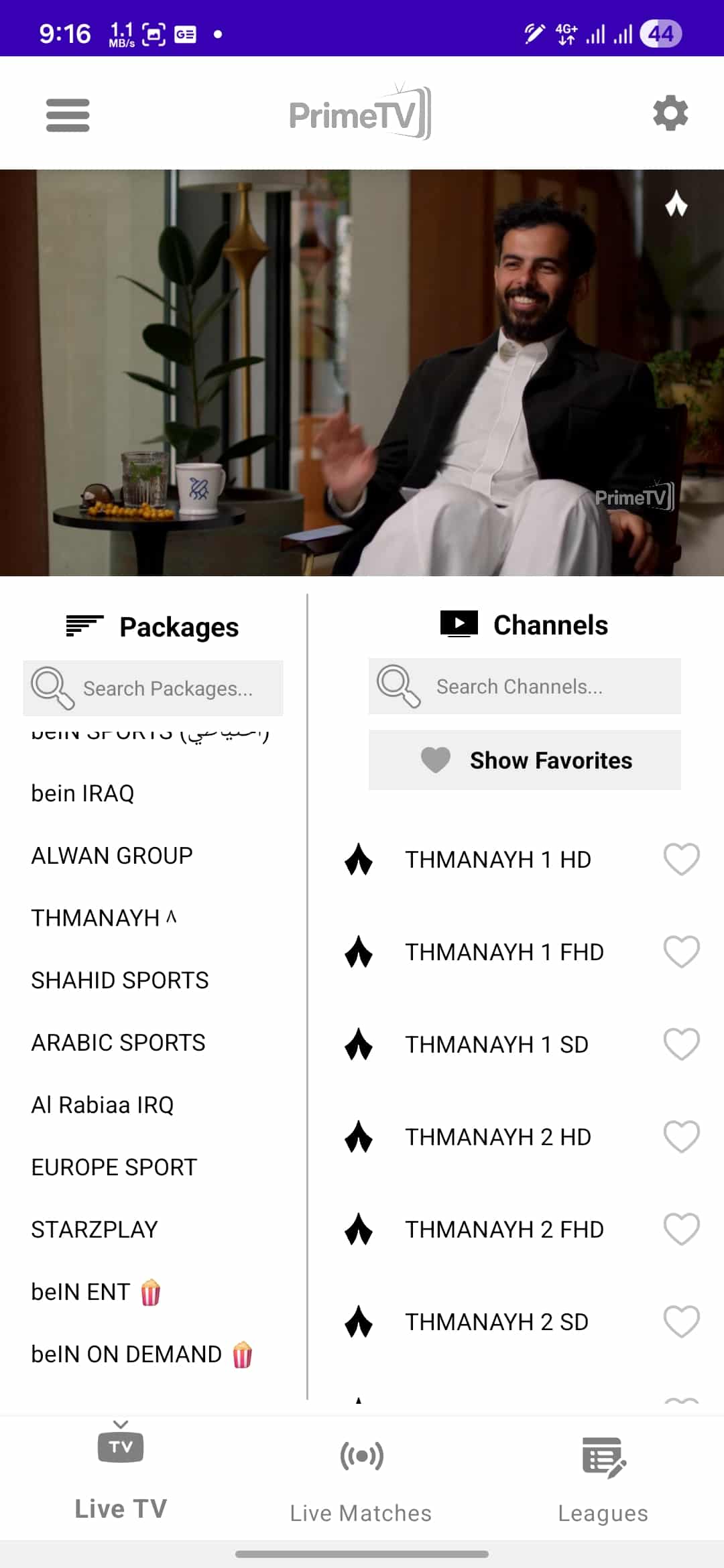The image size is (724, 1568).
Task: Click the Channels play icon header
Action: click(459, 624)
